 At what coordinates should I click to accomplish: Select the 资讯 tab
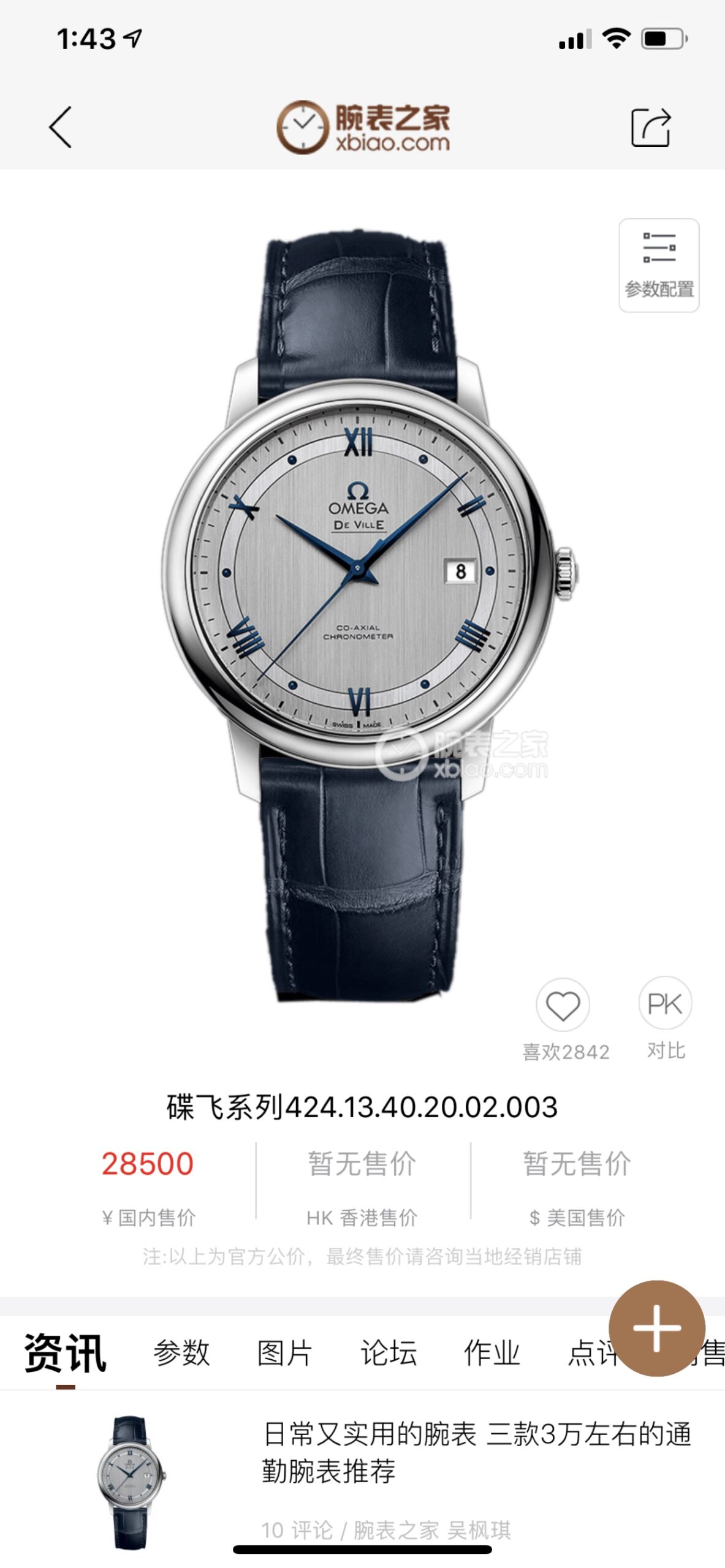(x=66, y=1352)
